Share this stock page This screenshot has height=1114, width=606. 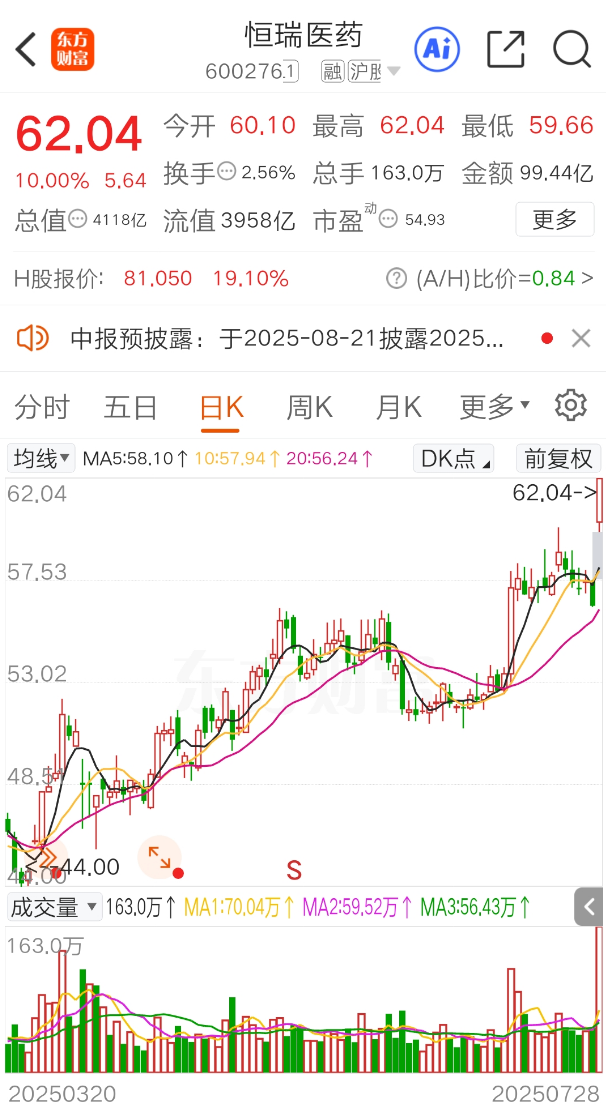coord(506,49)
